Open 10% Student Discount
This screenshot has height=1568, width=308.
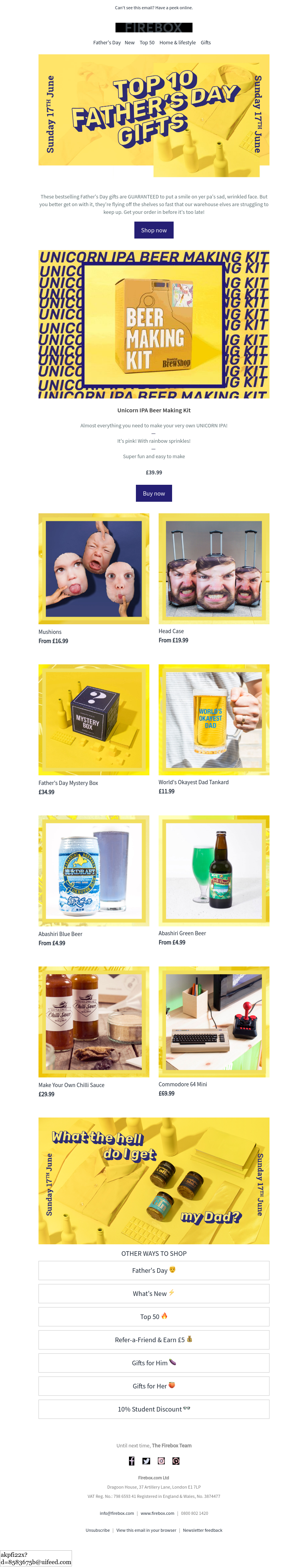(x=153, y=1409)
